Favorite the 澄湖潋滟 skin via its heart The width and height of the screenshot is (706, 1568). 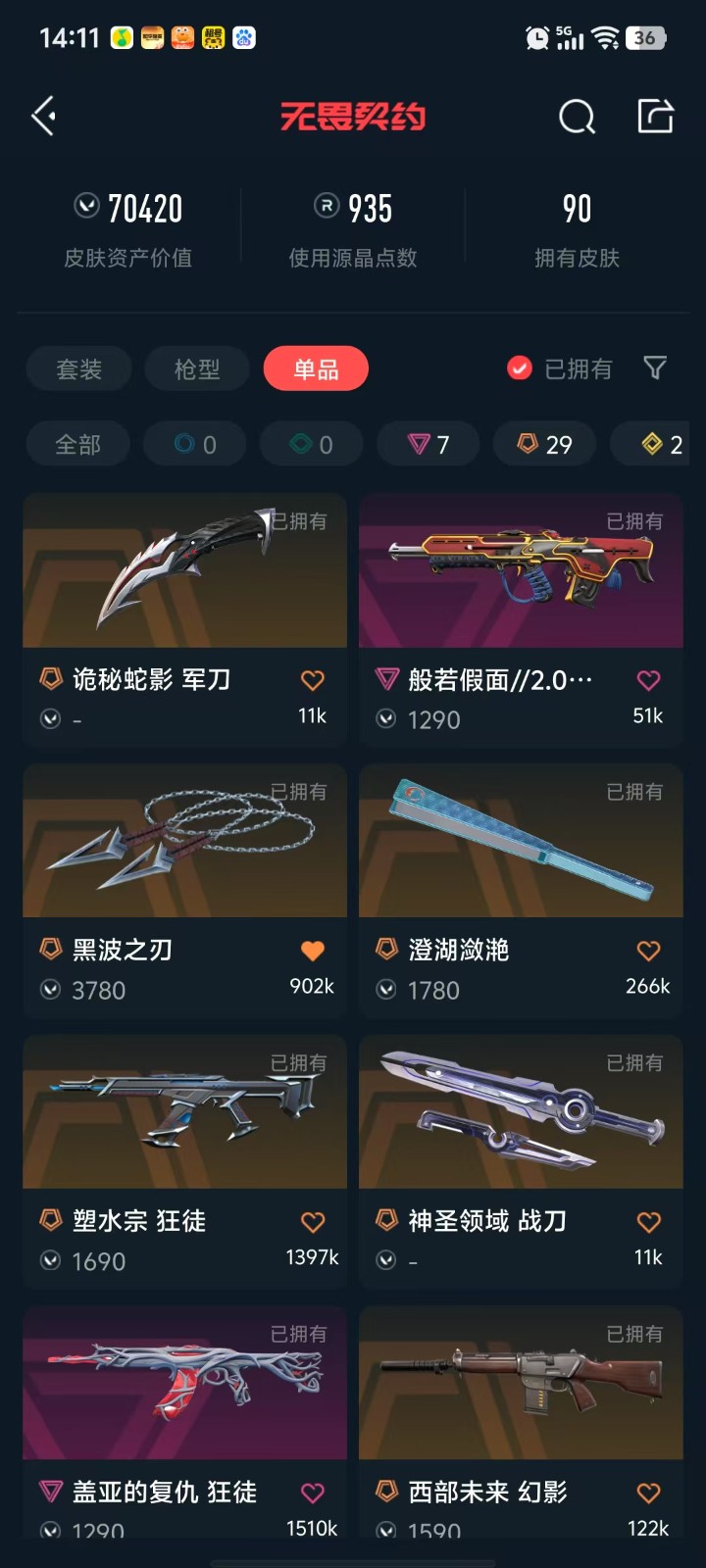pos(648,951)
